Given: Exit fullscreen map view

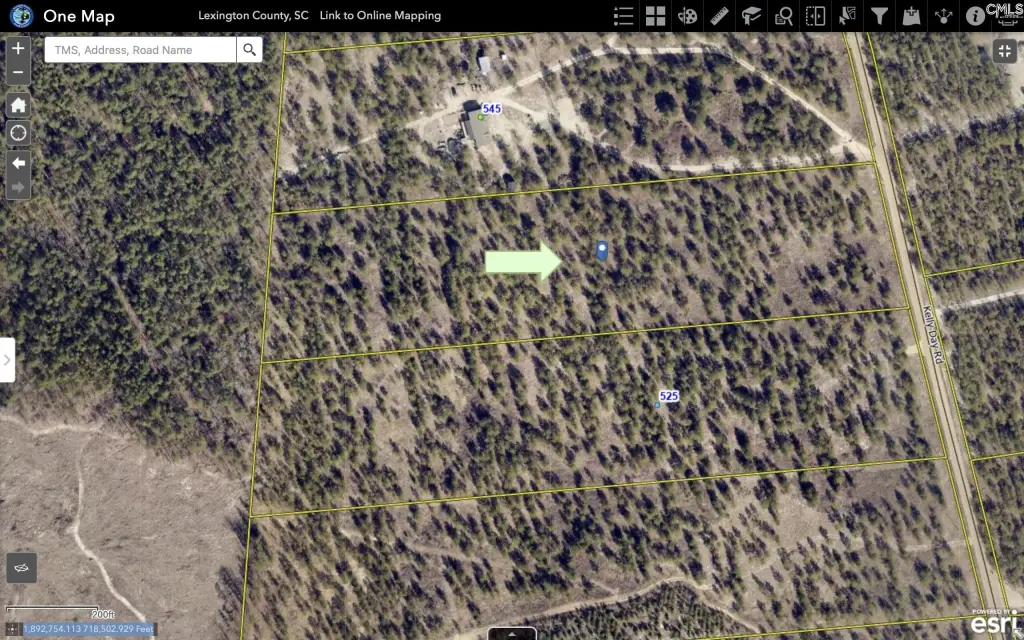Looking at the screenshot, I should click(1004, 52).
